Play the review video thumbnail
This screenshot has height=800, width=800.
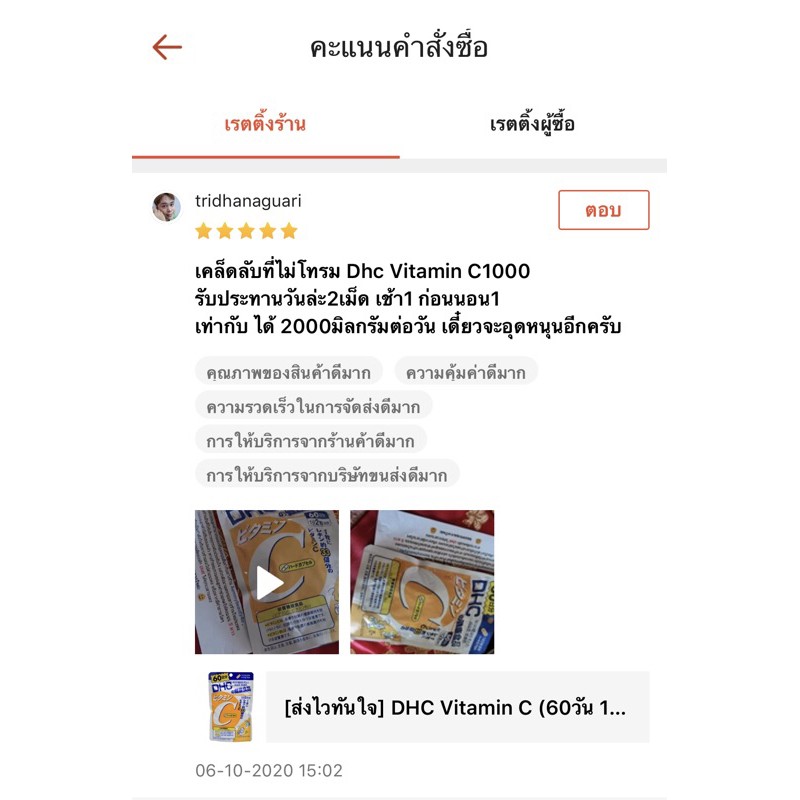click(267, 582)
